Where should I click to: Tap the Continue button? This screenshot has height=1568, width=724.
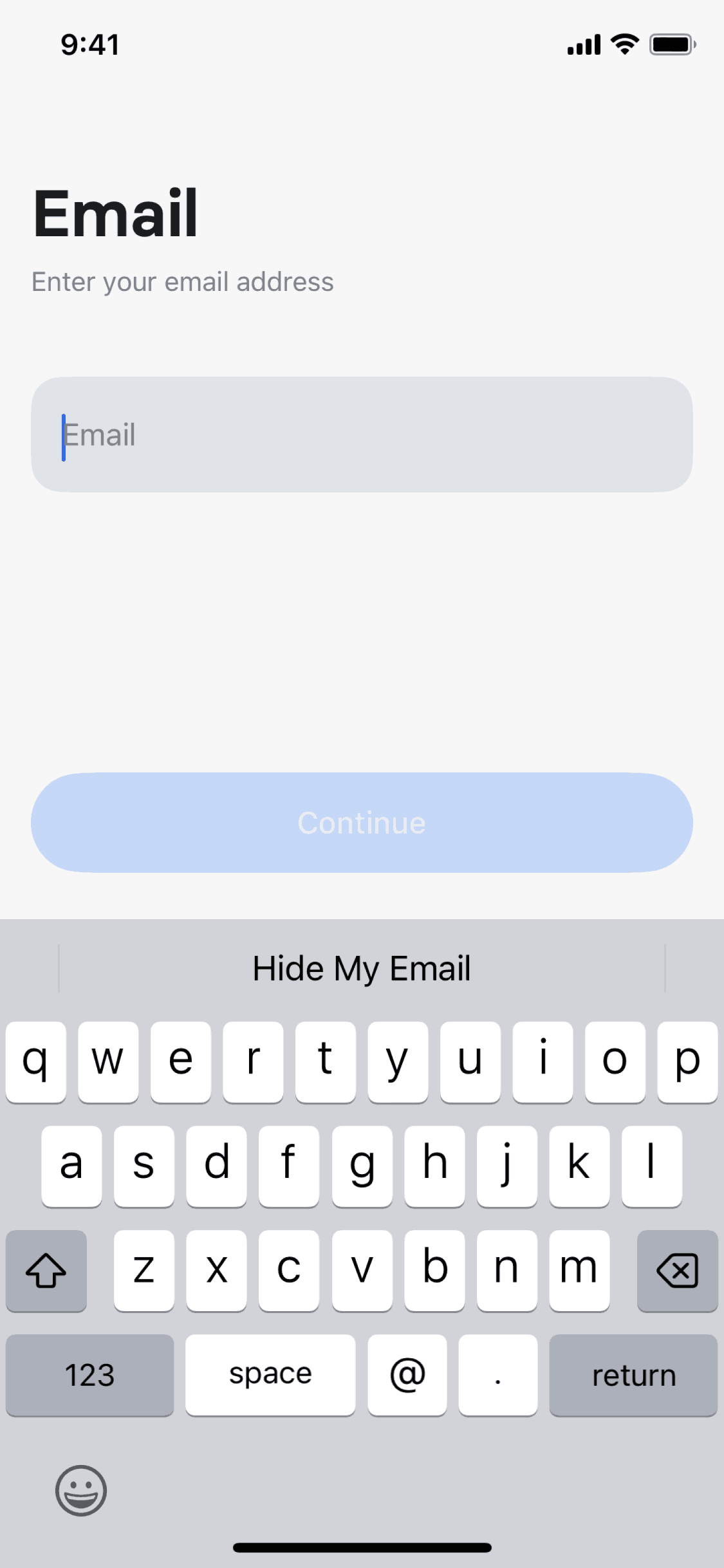point(362,823)
